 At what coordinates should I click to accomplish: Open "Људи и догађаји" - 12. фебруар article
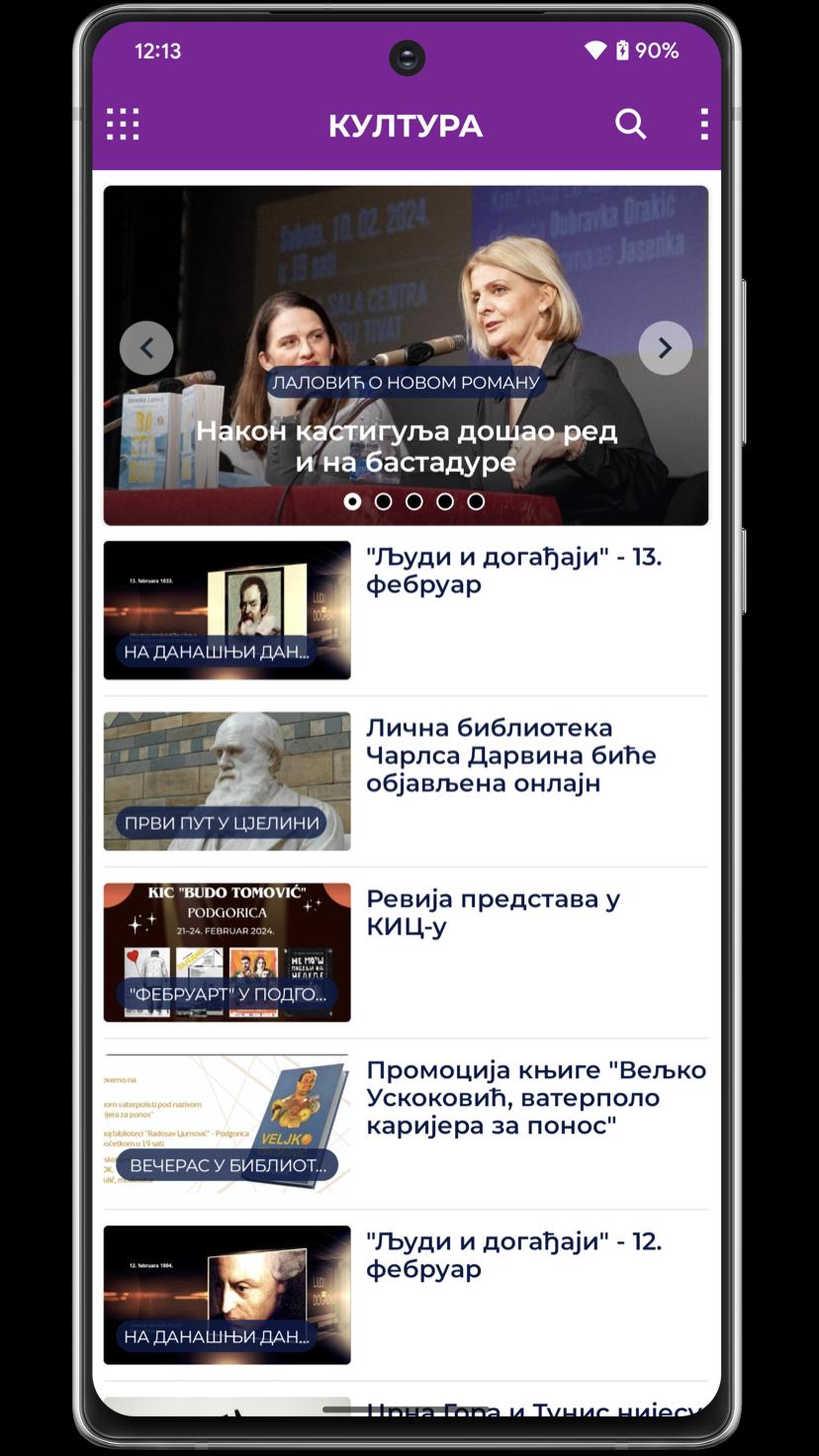click(406, 1295)
